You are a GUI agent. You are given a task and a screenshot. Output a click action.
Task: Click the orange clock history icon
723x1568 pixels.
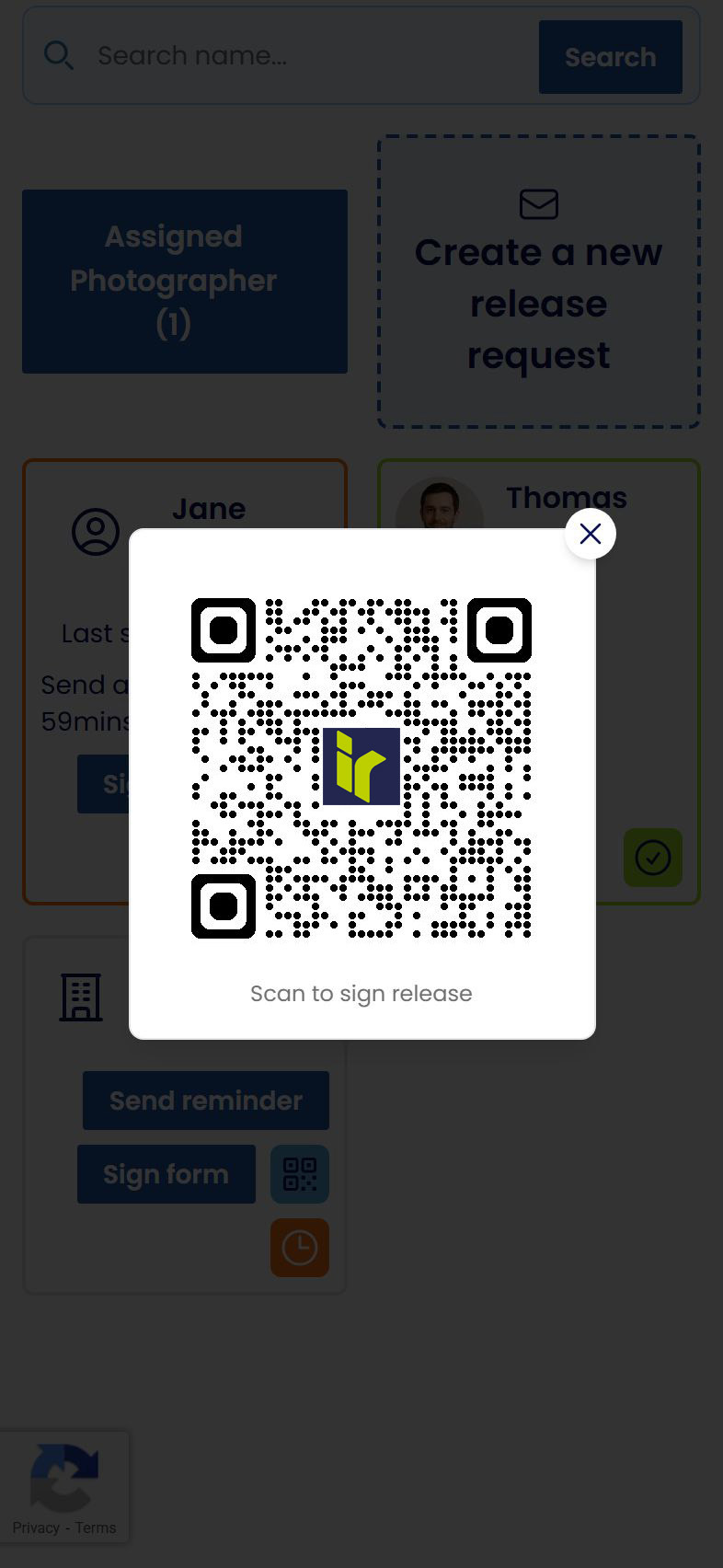tap(299, 1247)
